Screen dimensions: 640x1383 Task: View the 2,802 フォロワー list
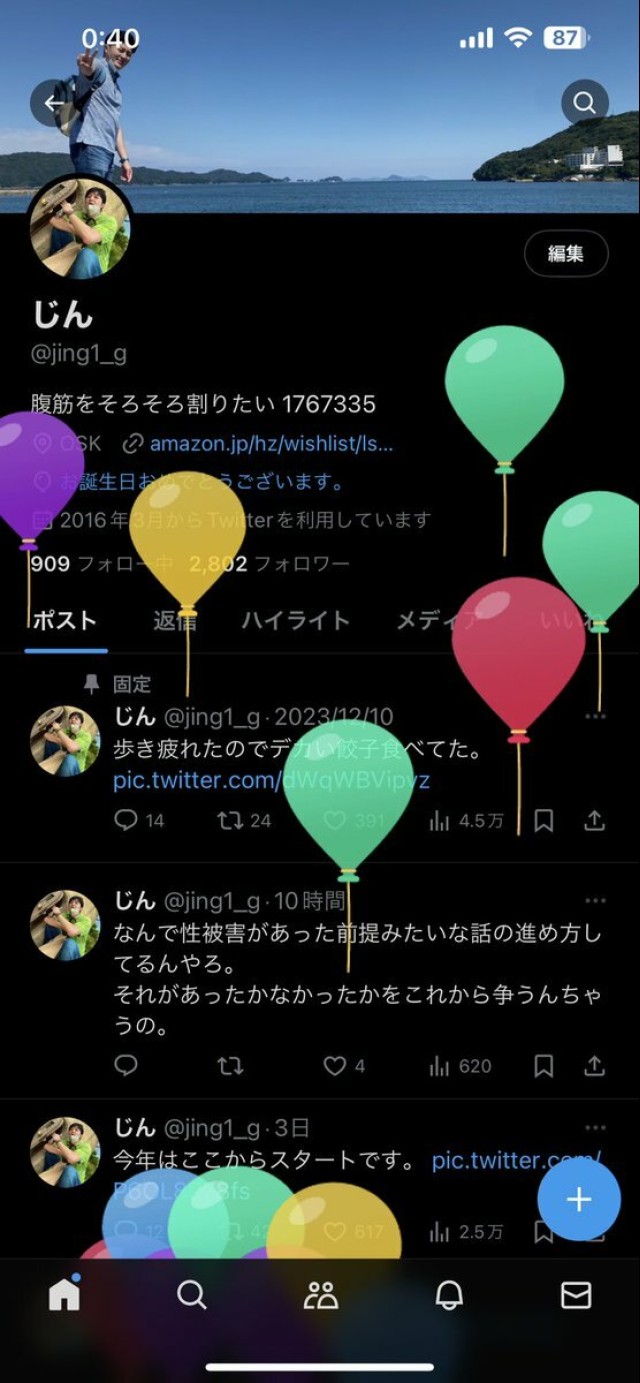(x=270, y=564)
